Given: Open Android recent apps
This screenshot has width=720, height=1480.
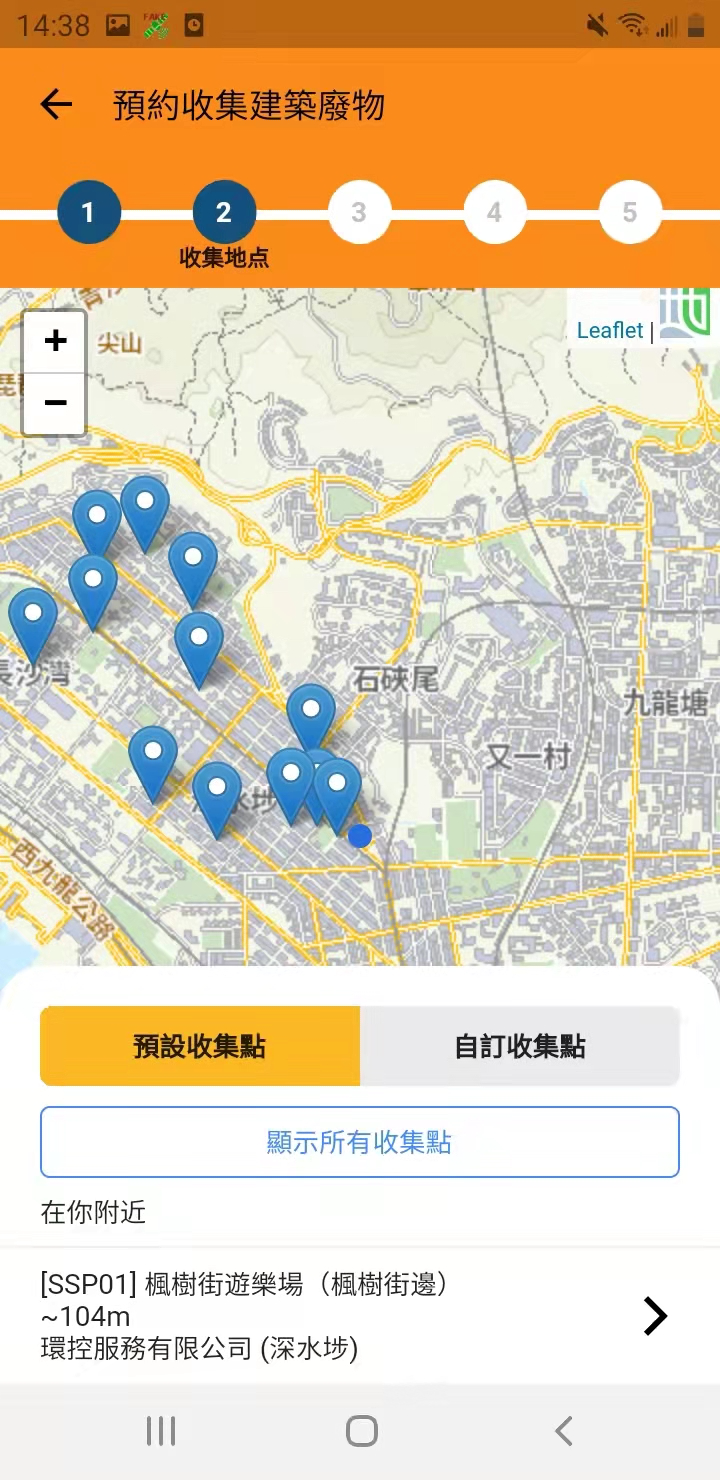Looking at the screenshot, I should pos(161,1431).
